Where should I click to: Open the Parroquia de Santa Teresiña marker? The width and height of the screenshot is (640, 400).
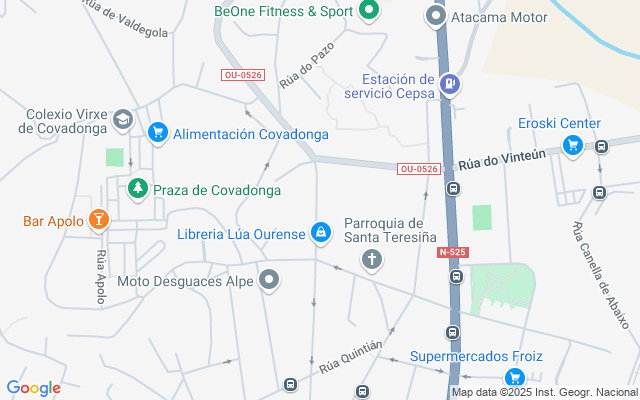pyautogui.click(x=371, y=262)
